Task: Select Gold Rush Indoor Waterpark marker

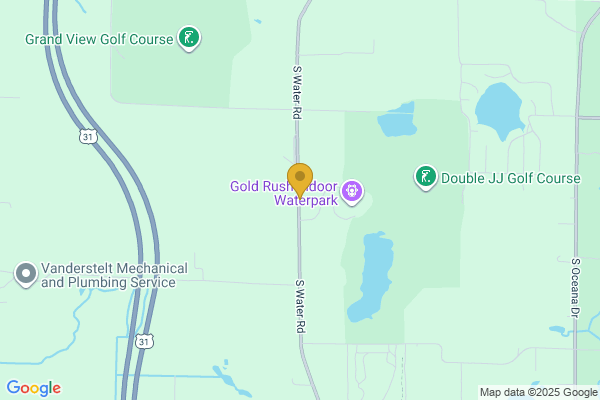Action: coord(351,190)
